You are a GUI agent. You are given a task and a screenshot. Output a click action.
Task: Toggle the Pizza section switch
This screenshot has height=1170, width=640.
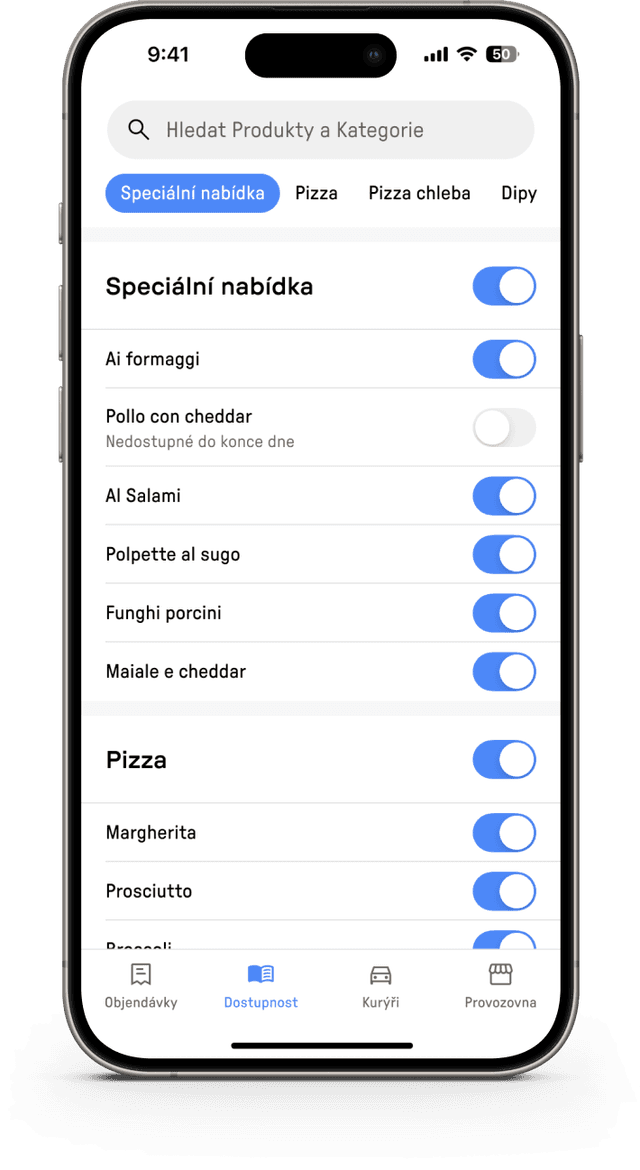(x=504, y=760)
